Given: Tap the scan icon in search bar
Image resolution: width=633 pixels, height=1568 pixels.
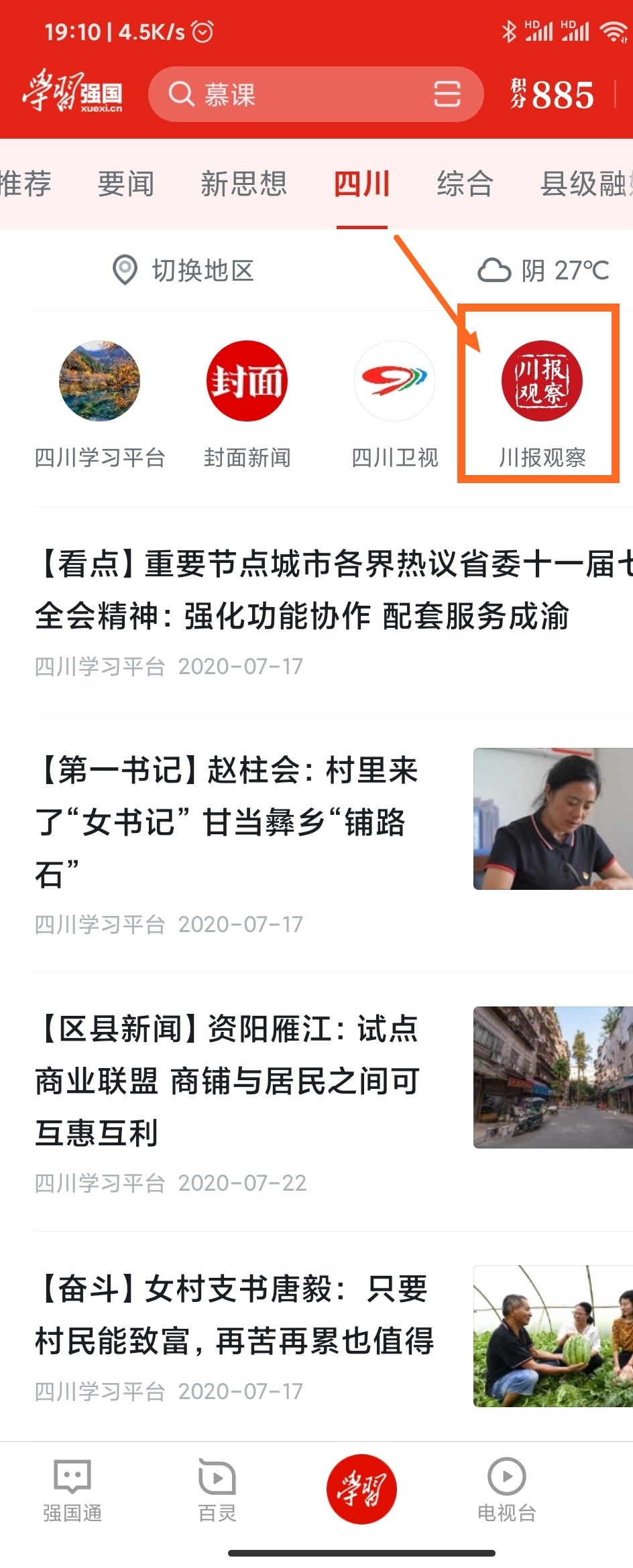Looking at the screenshot, I should tap(447, 94).
